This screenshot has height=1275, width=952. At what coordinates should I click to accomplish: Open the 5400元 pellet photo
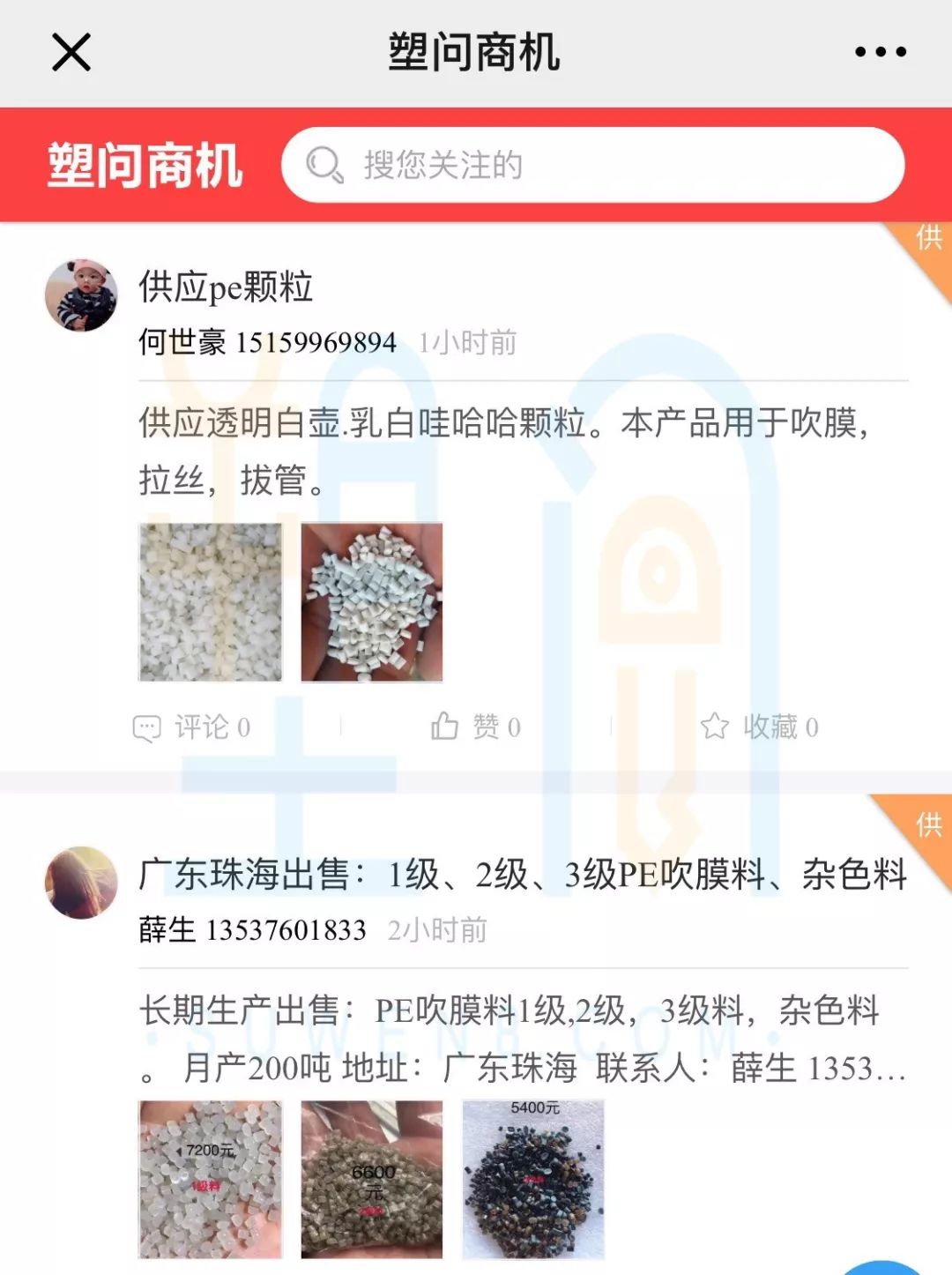pos(533,1179)
